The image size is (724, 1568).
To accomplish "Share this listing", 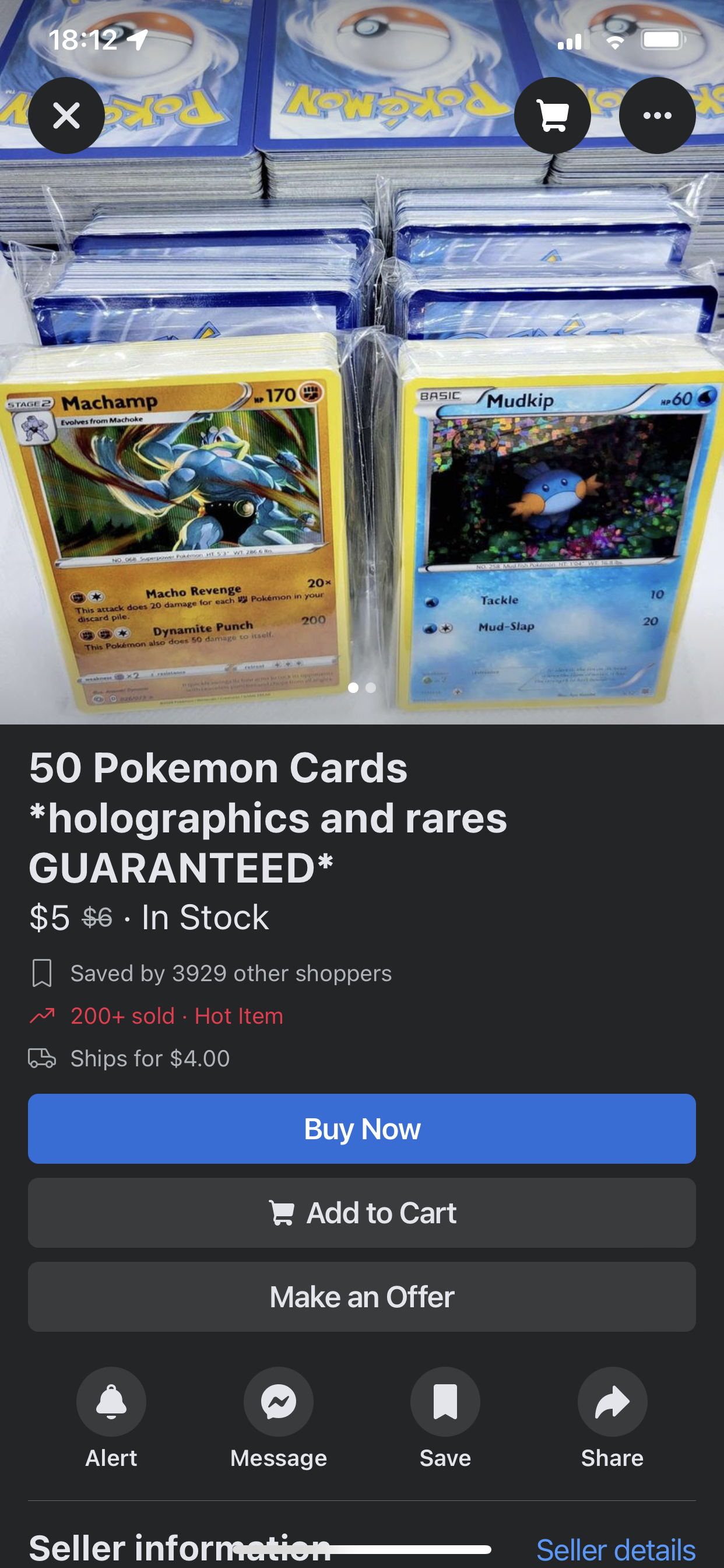I will click(x=611, y=1402).
